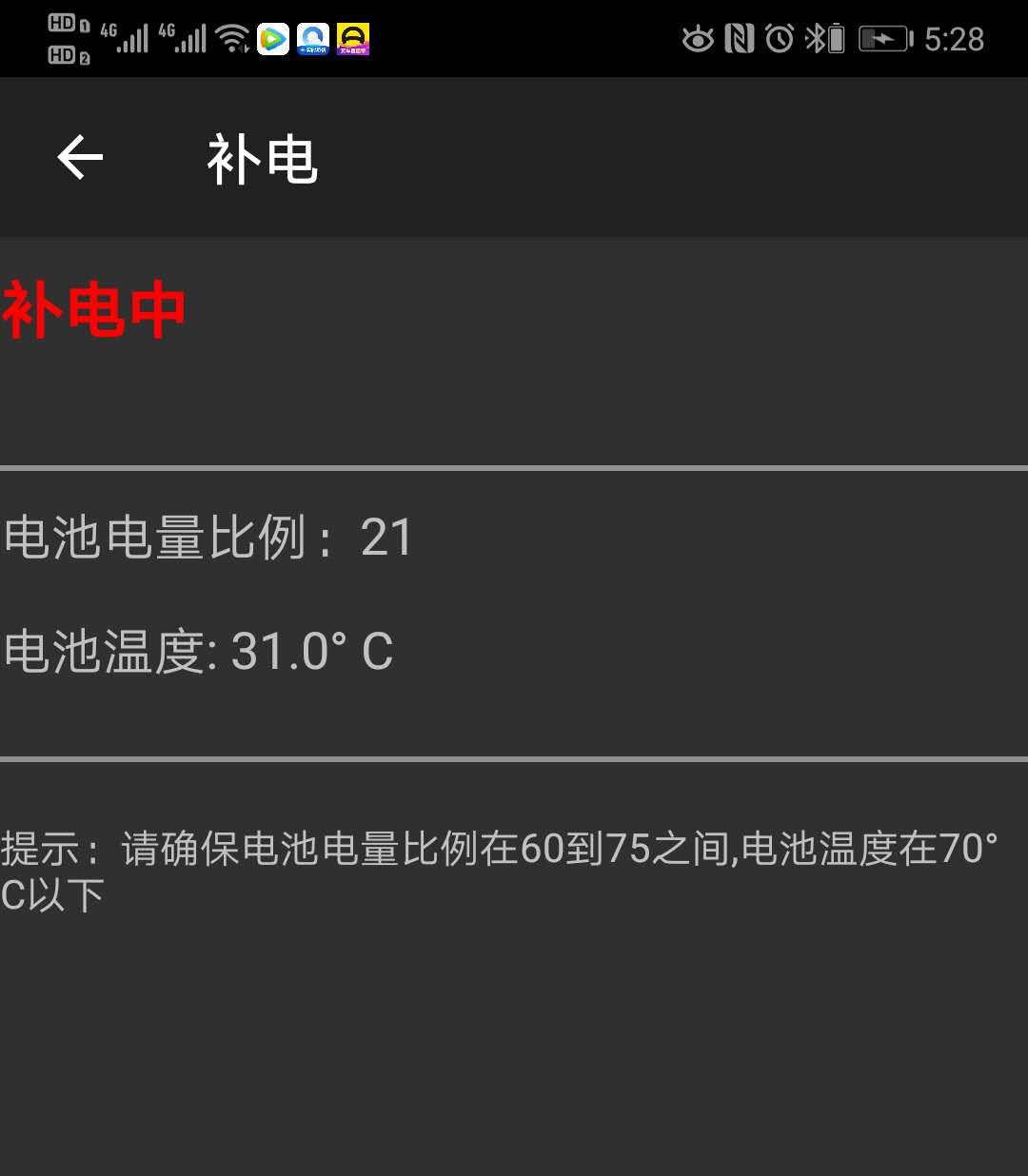Open the yellow car app notification icon
Viewport: 1028px width, 1176px height.
[353, 38]
